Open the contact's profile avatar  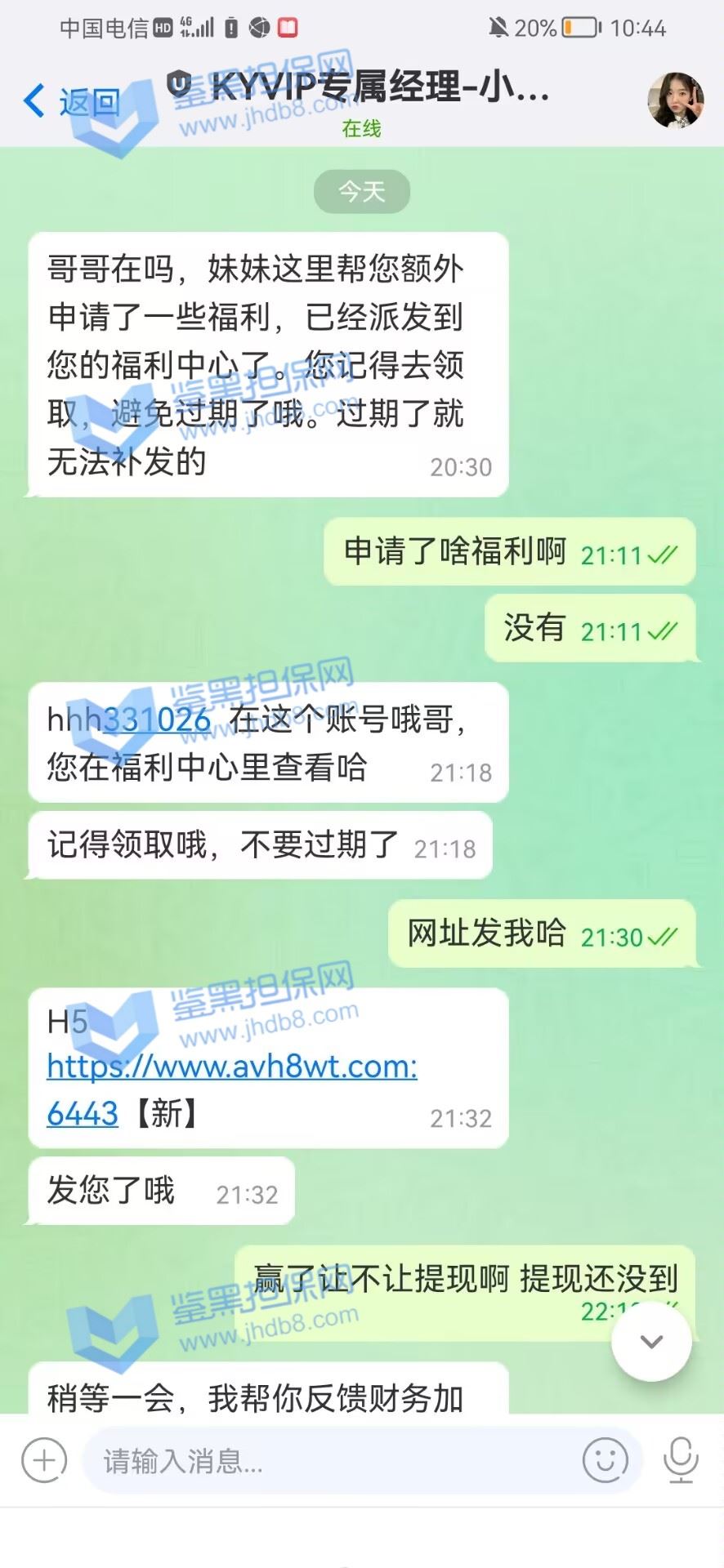click(x=675, y=101)
